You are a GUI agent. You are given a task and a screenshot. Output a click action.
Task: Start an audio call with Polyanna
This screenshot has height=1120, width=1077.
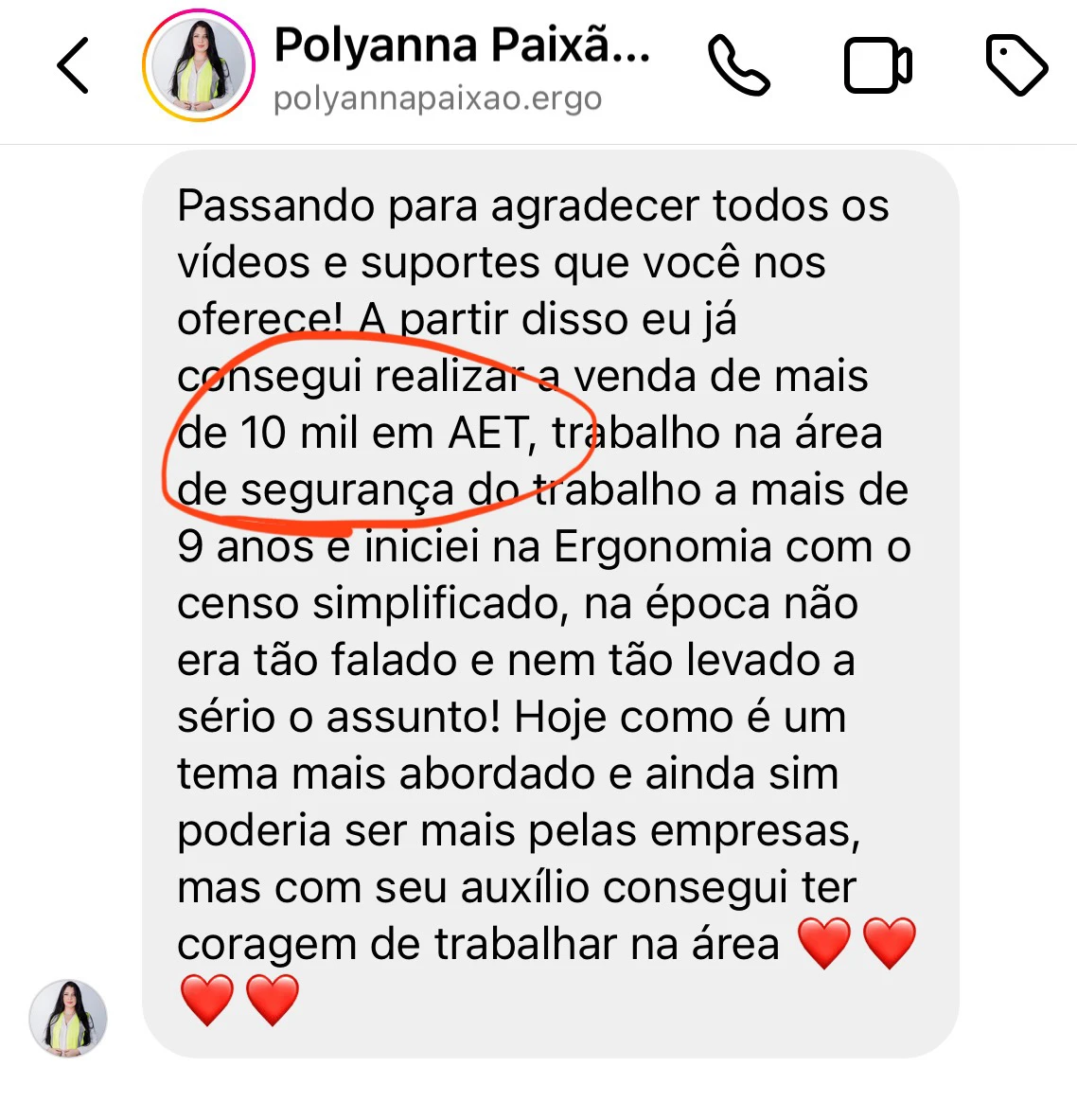pos(739,66)
